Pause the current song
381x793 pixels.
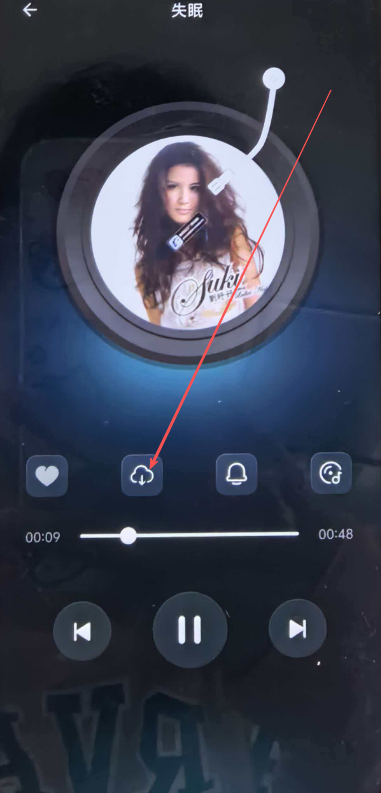(190, 630)
